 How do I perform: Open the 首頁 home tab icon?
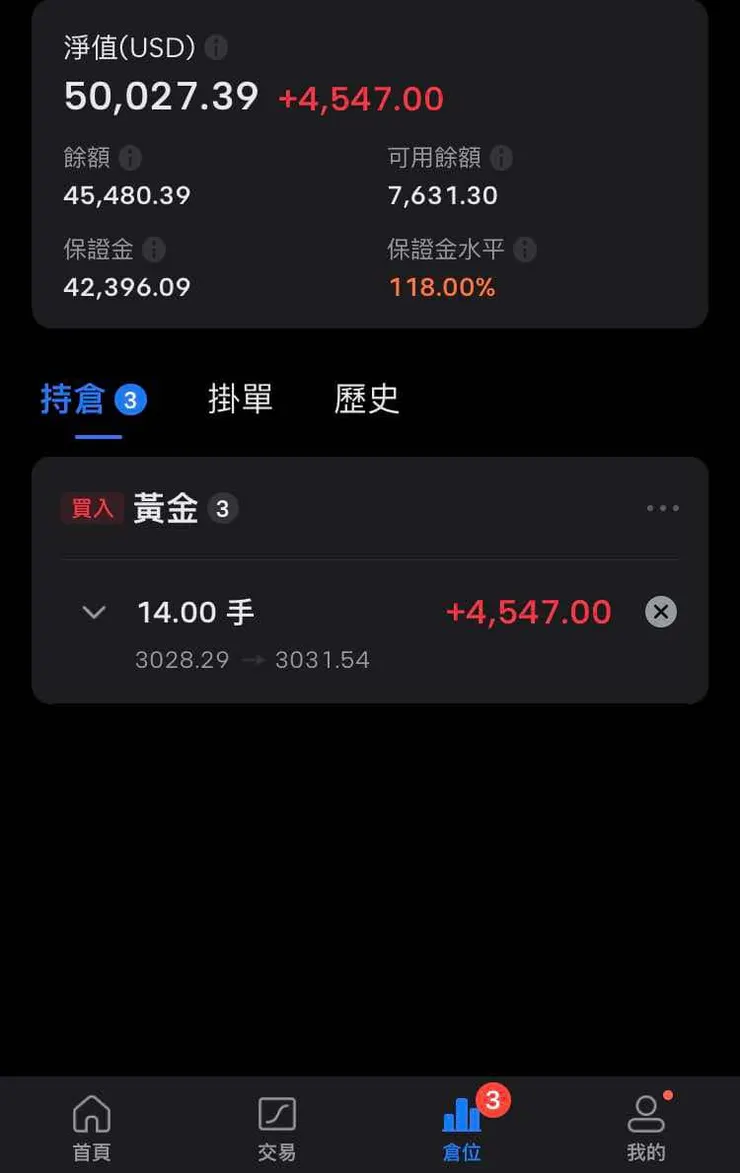(x=91, y=1113)
